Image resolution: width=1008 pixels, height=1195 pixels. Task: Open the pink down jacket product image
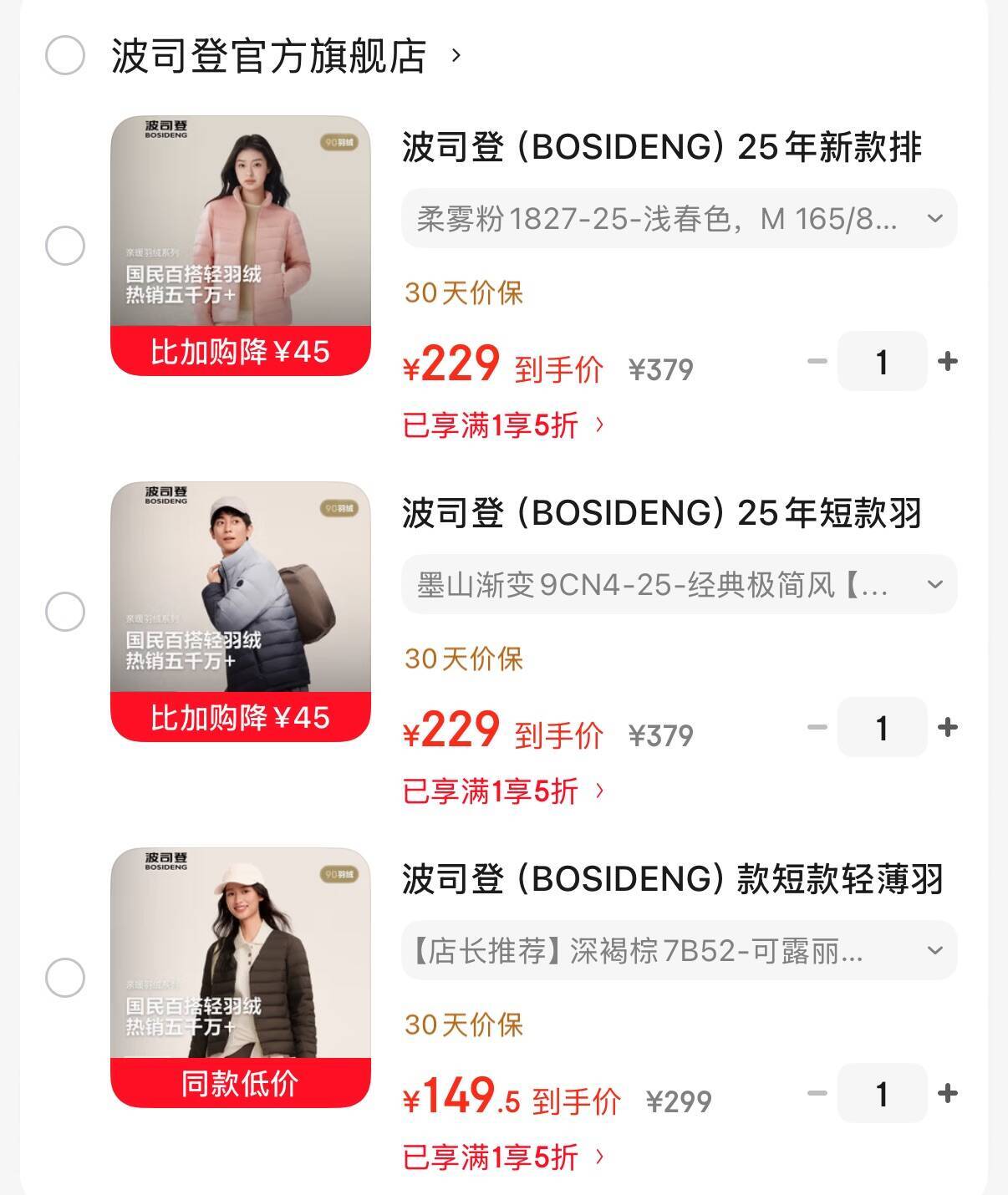click(241, 245)
